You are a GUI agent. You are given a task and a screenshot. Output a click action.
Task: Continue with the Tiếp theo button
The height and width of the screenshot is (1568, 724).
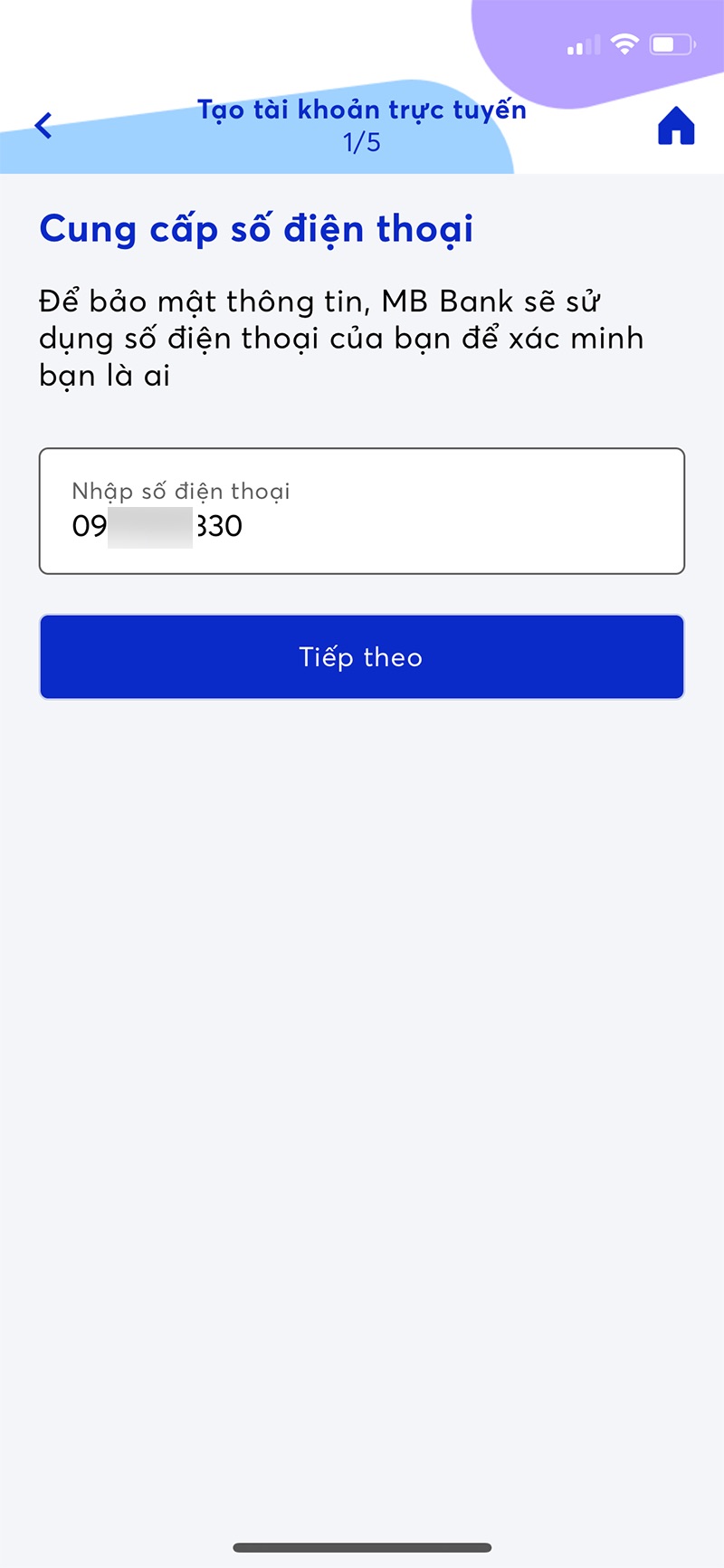[x=362, y=657]
